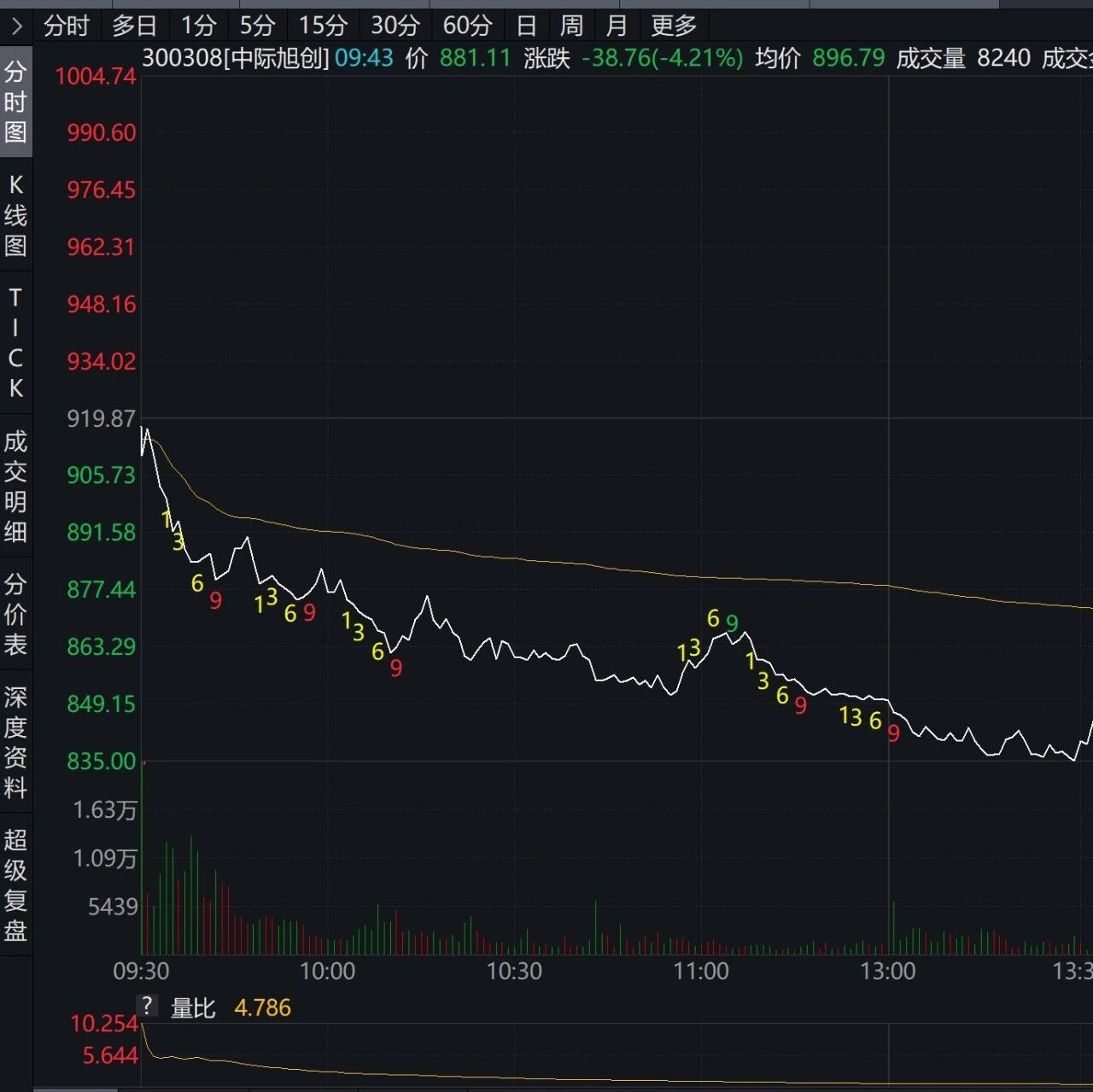Select the 1分 period
The height and width of the screenshot is (1092, 1093).
coord(198,26)
